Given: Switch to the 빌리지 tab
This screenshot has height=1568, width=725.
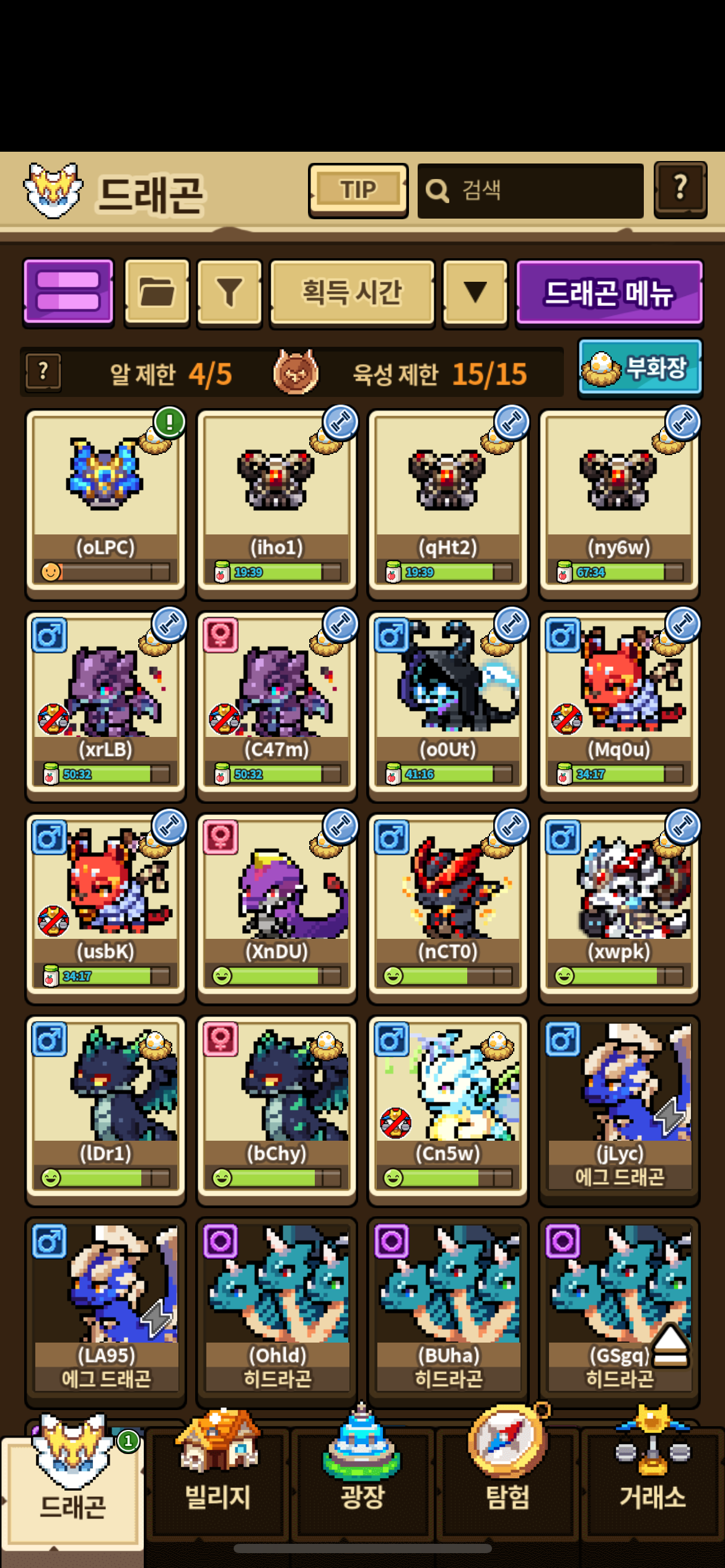Looking at the screenshot, I should click(217, 1479).
